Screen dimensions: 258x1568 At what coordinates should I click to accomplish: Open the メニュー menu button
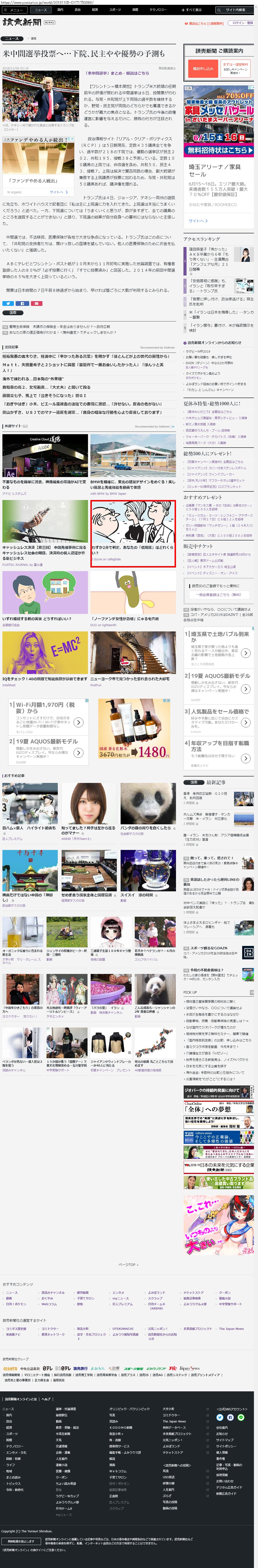(14, 10)
